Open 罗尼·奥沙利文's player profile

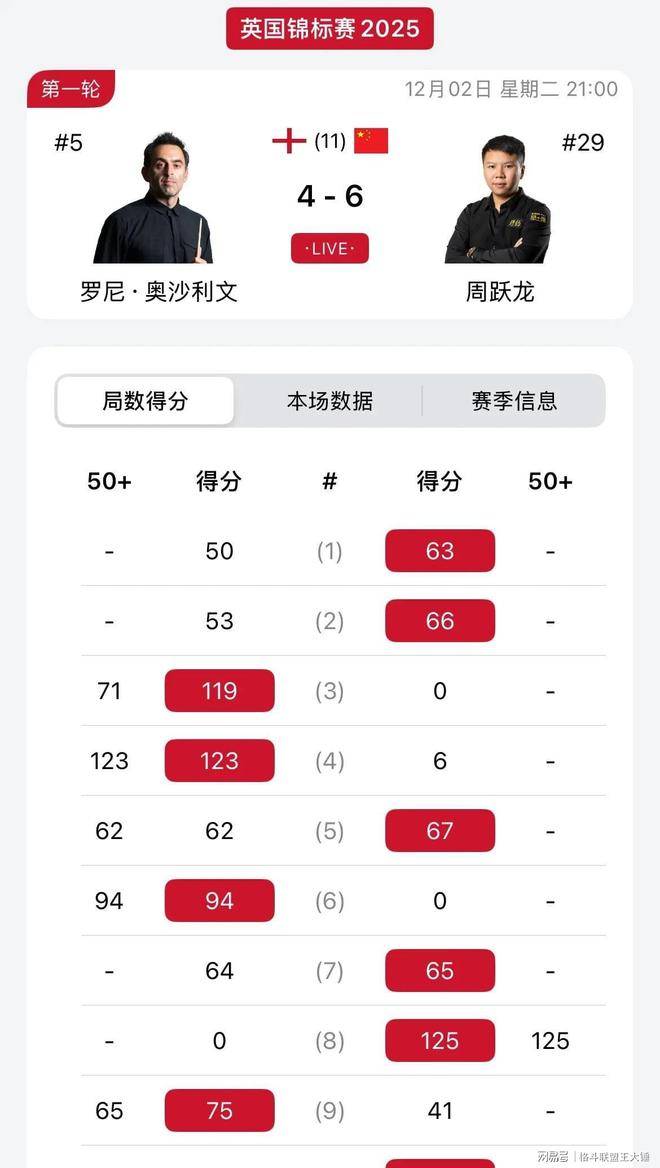155,200
